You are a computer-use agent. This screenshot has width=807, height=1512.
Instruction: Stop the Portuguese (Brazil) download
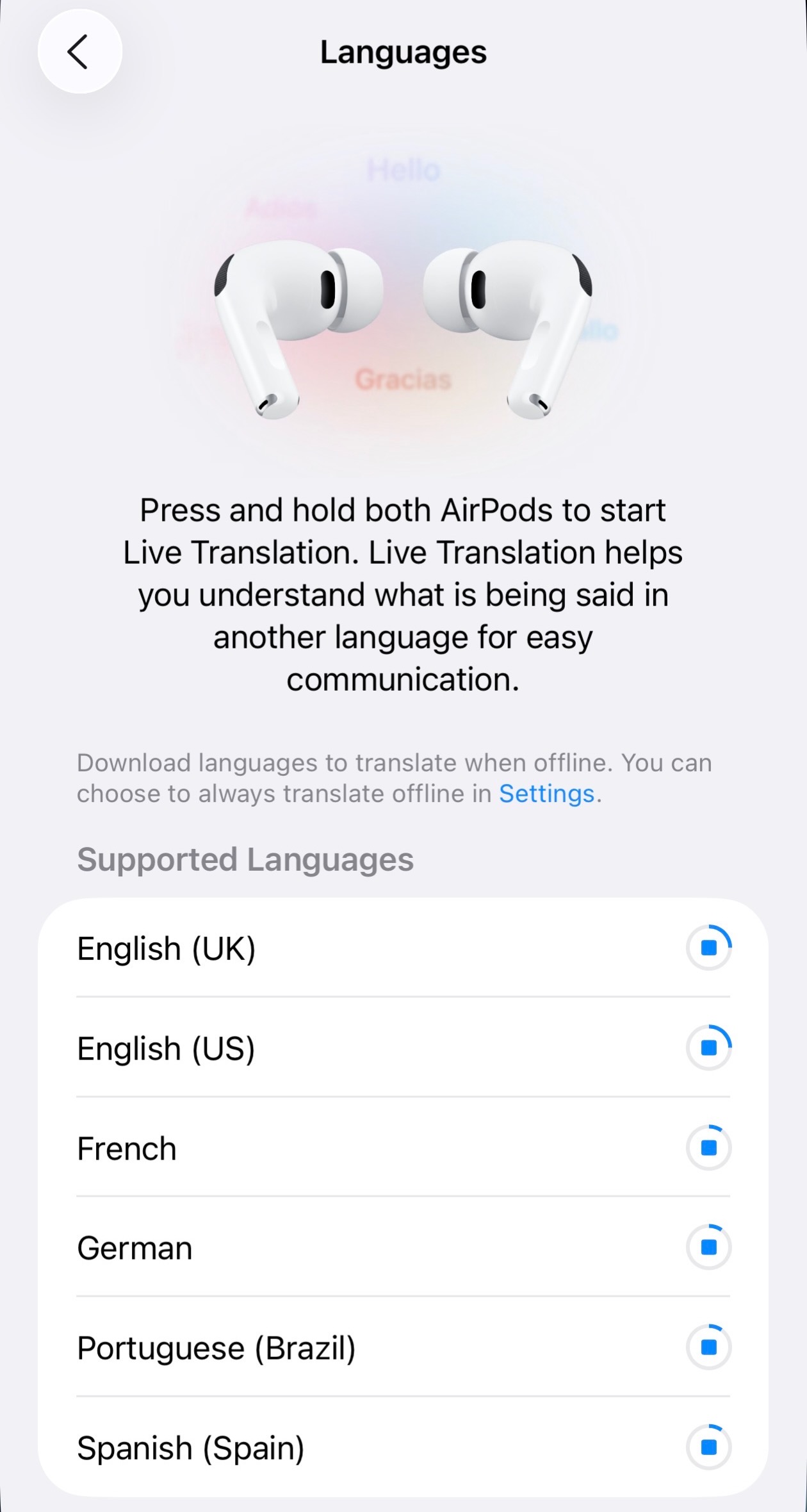(708, 1347)
